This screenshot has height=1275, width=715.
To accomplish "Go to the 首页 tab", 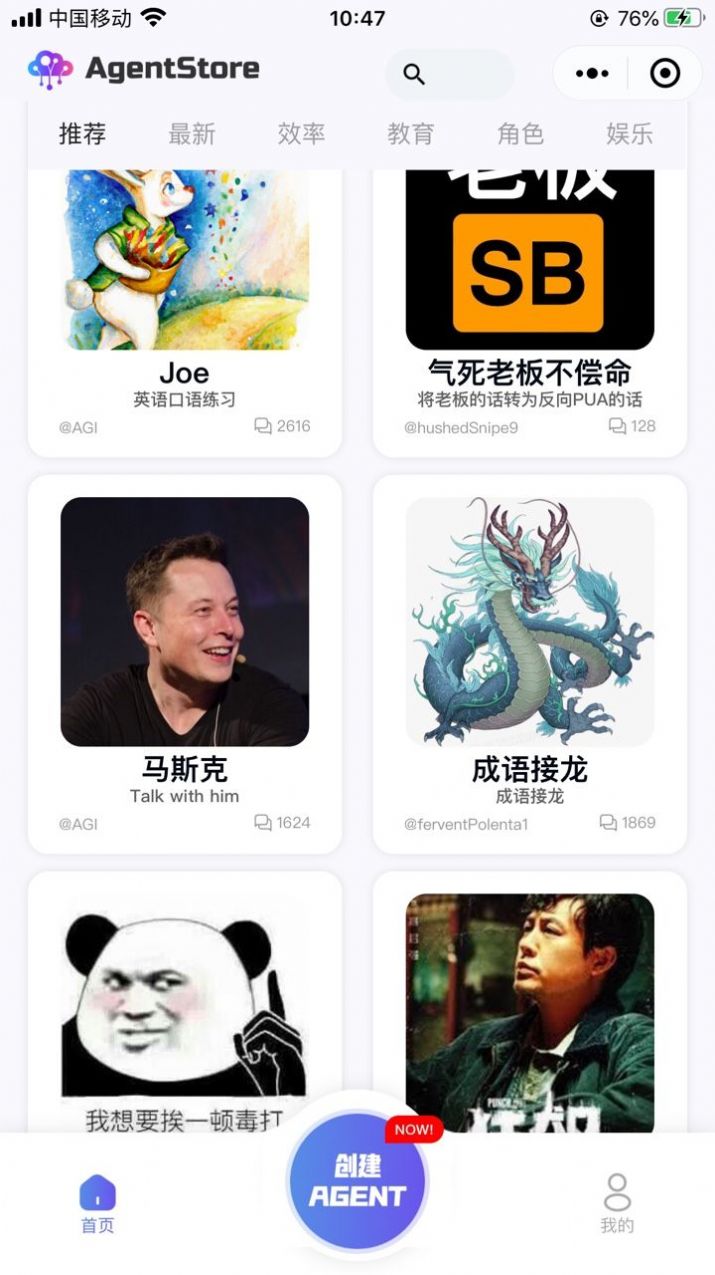I will (97, 1204).
